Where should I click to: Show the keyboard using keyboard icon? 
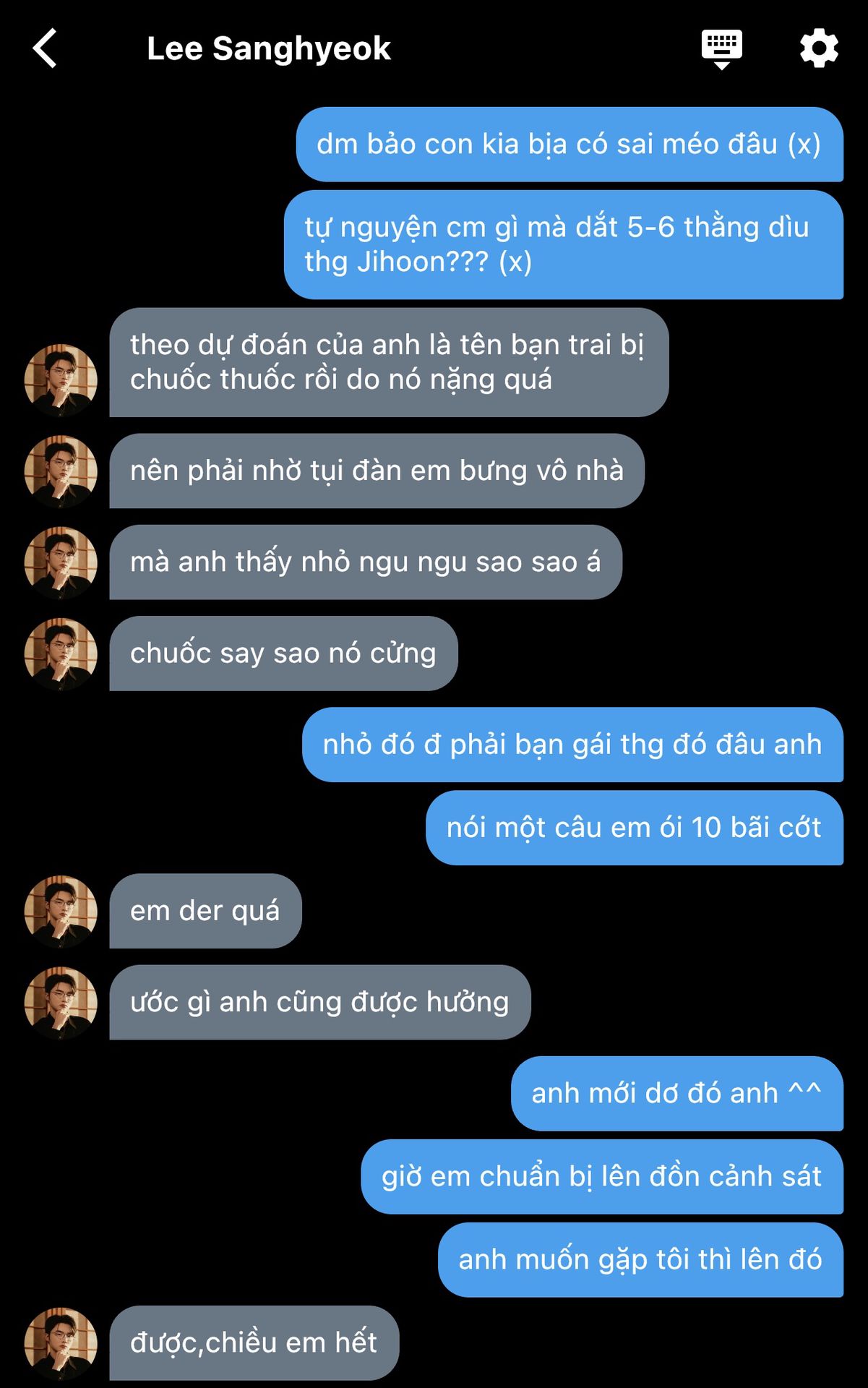pos(721,48)
